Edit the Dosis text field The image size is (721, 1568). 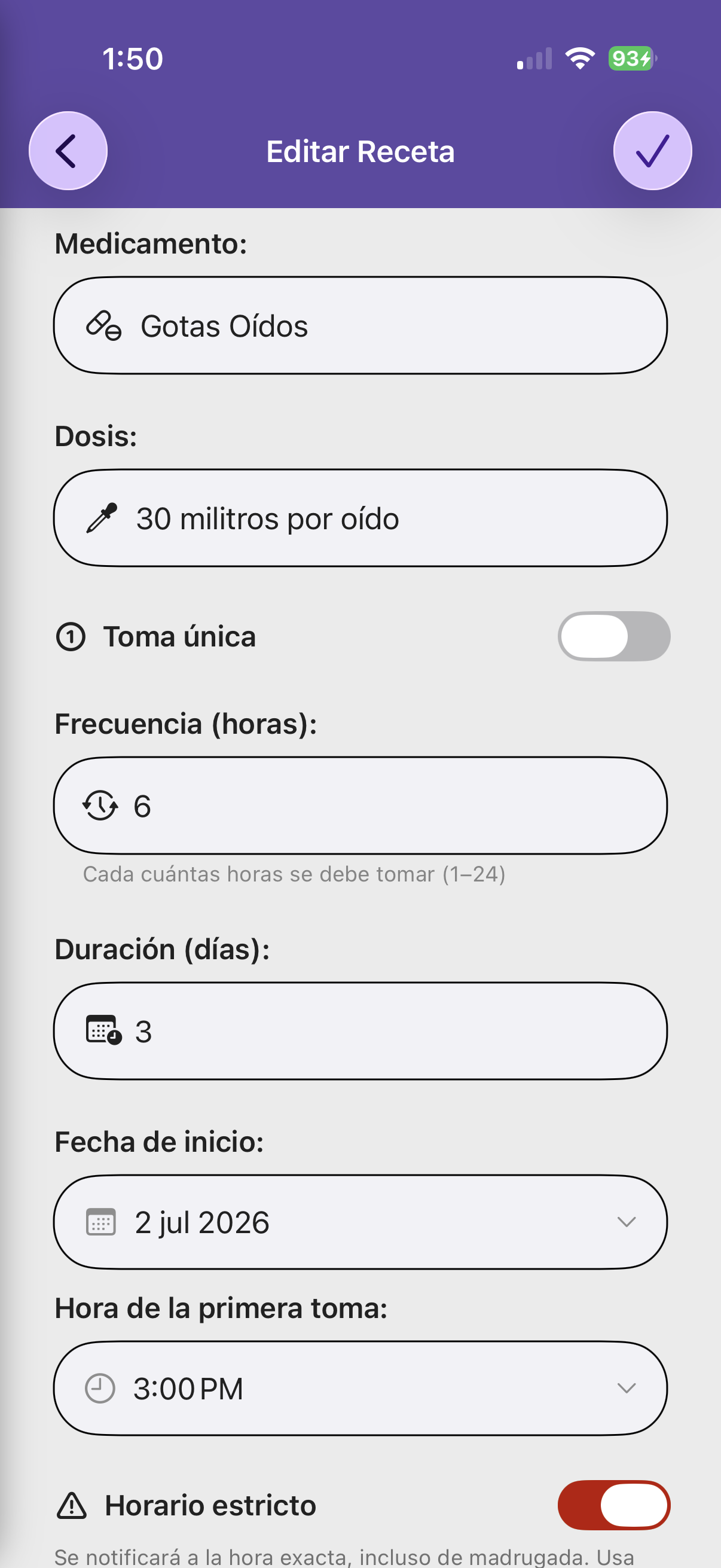point(360,518)
